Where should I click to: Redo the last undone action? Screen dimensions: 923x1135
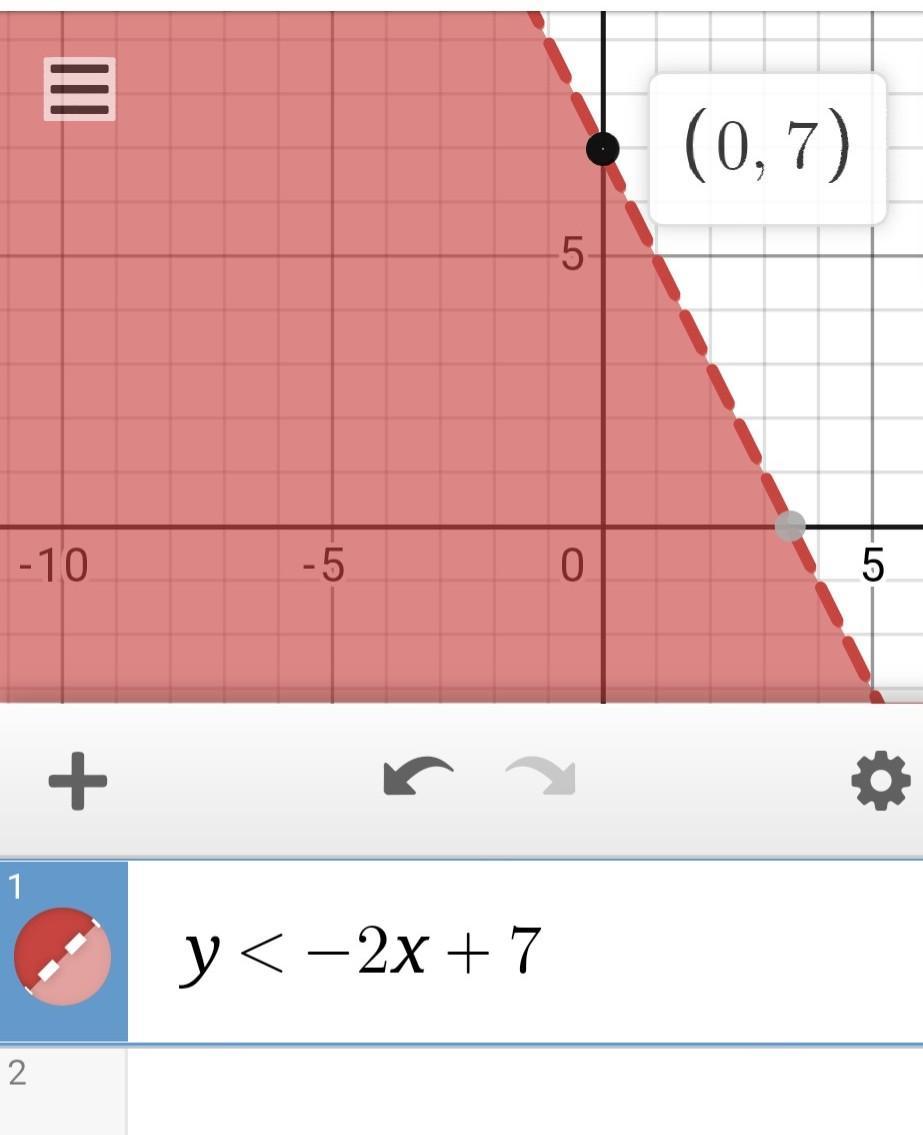(x=541, y=778)
